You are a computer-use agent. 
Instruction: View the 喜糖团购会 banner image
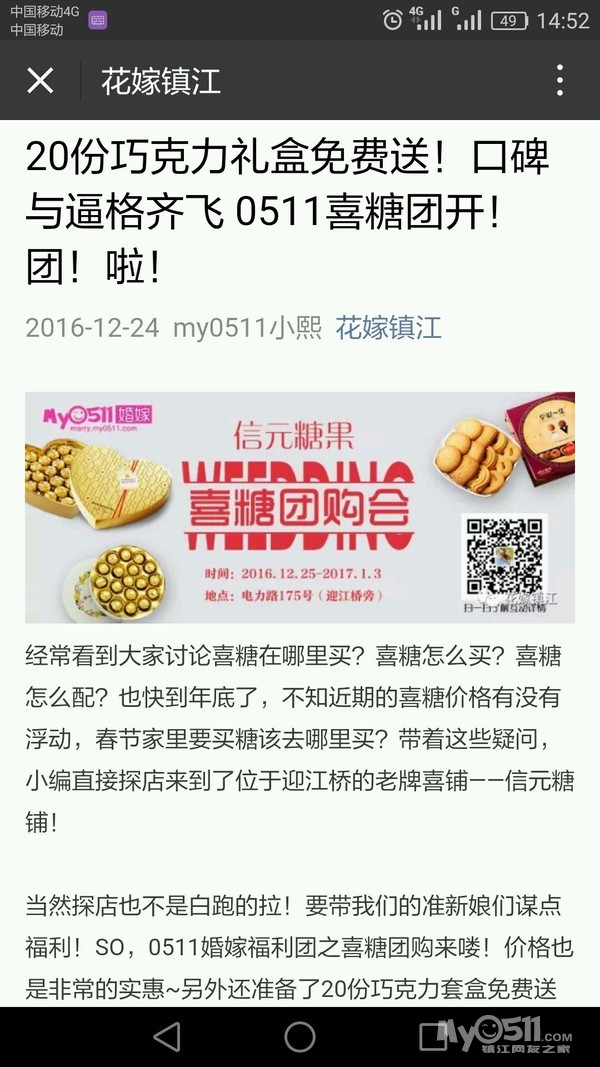(x=300, y=507)
